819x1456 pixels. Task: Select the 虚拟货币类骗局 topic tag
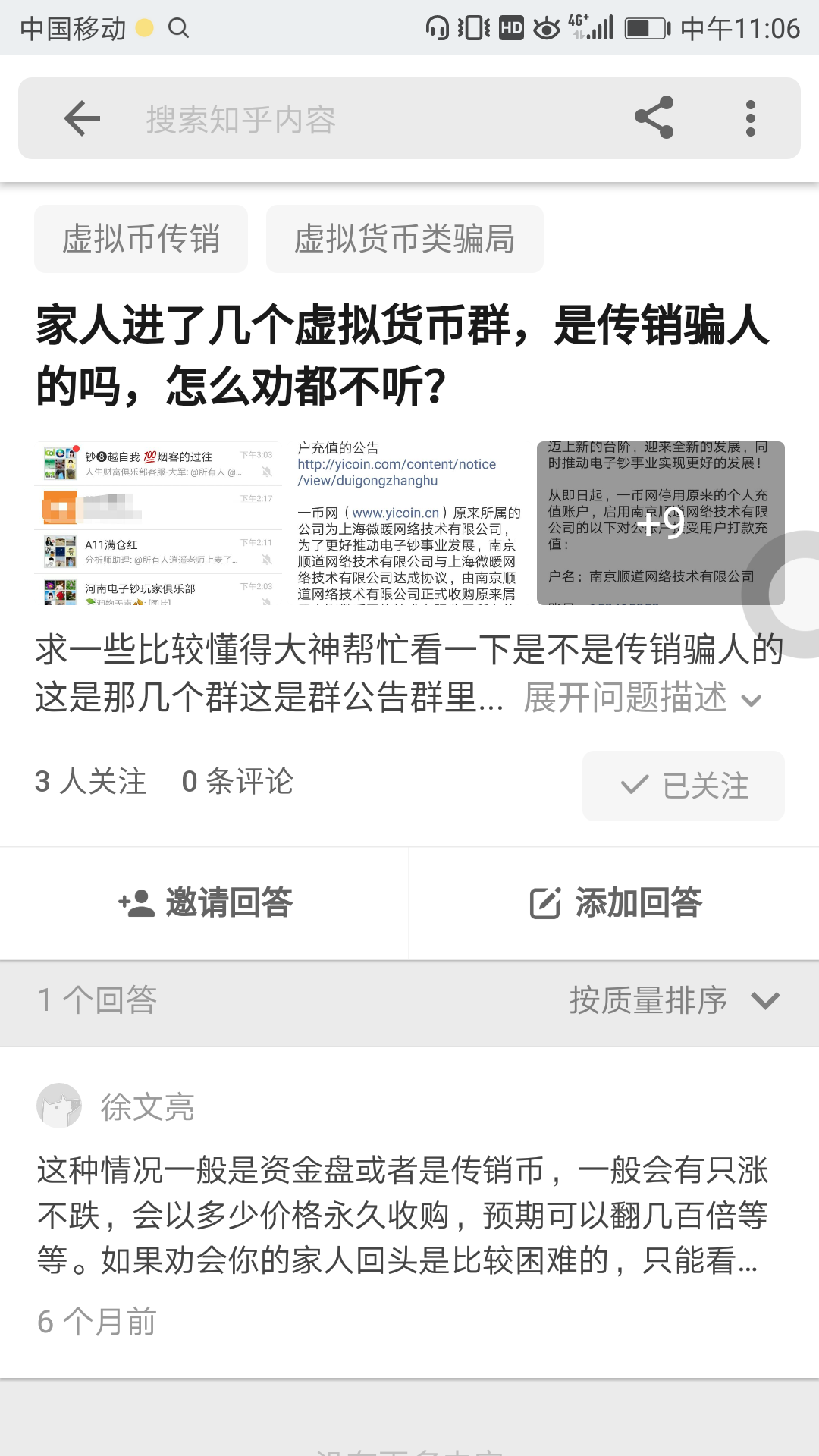coord(404,238)
